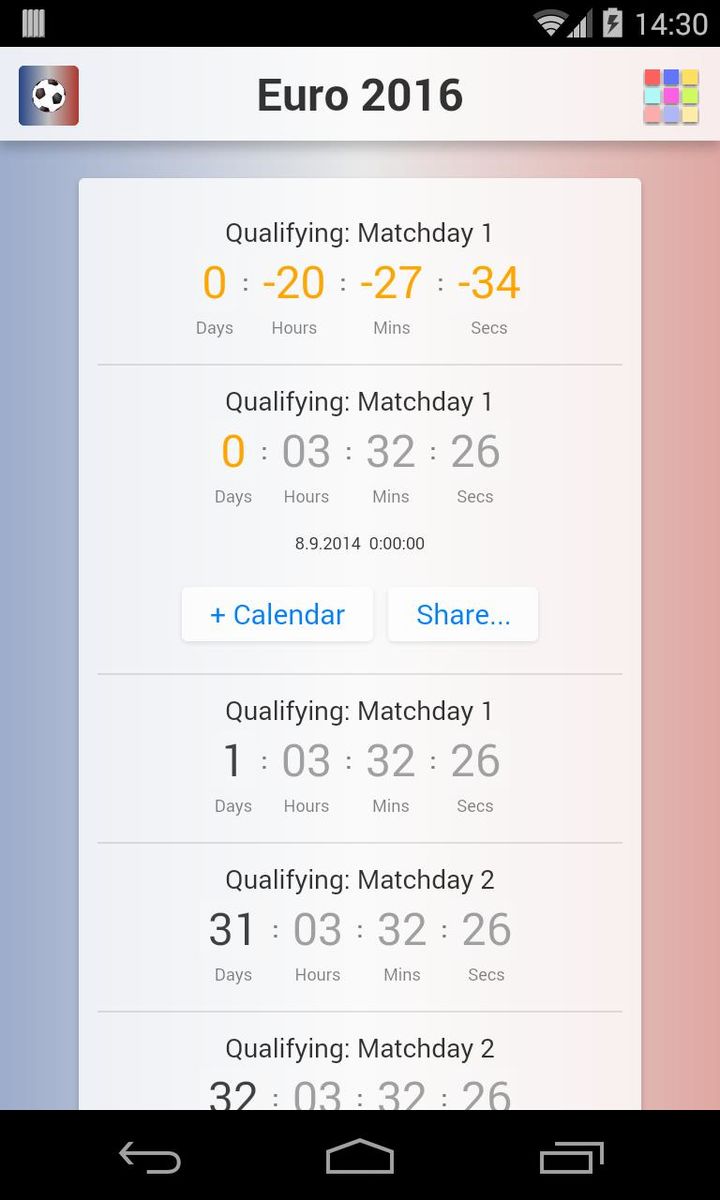Expand the first Qualifying: Matchday 1 row

click(x=359, y=232)
